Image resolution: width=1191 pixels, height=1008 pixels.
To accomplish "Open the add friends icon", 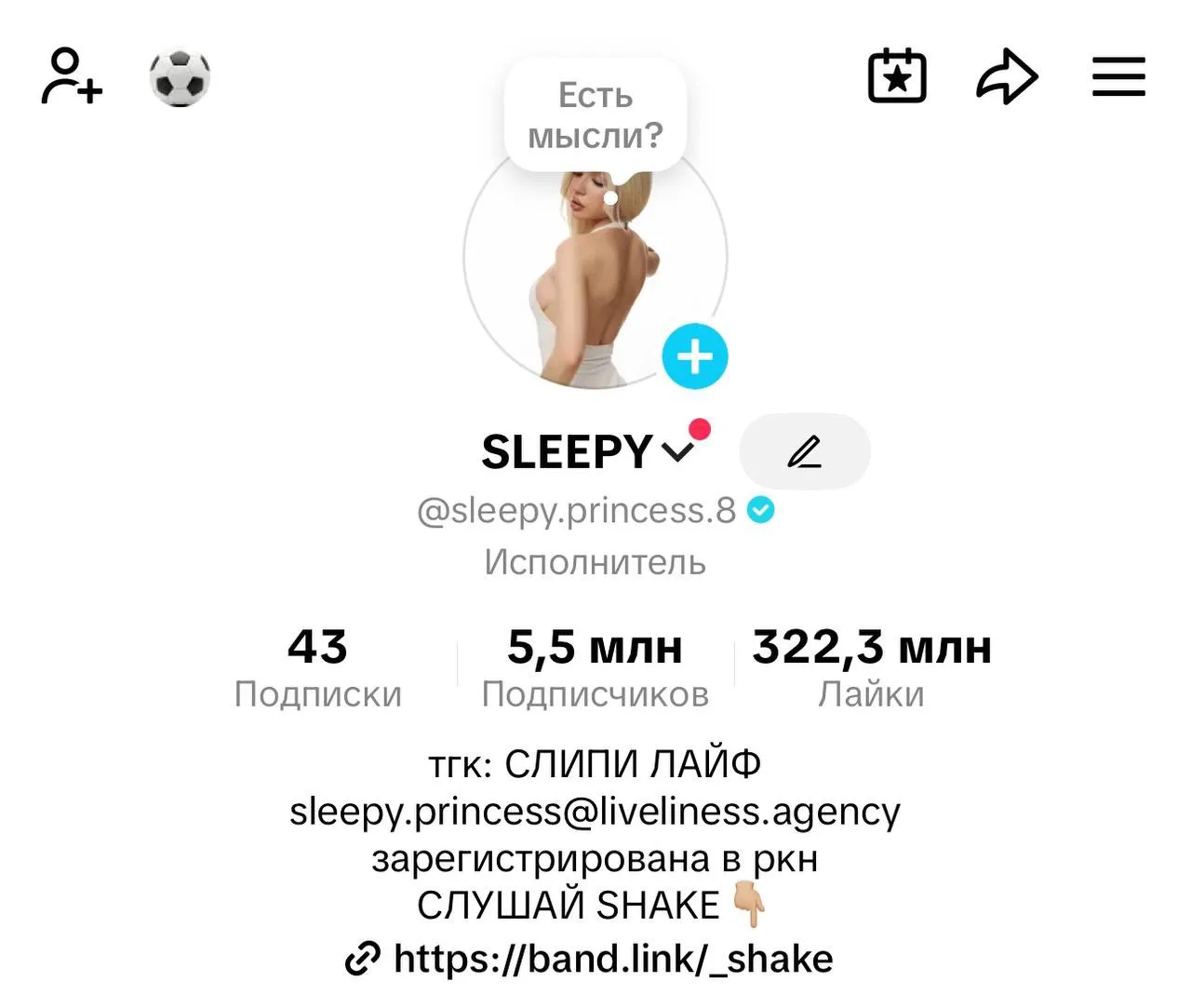I will click(x=72, y=76).
